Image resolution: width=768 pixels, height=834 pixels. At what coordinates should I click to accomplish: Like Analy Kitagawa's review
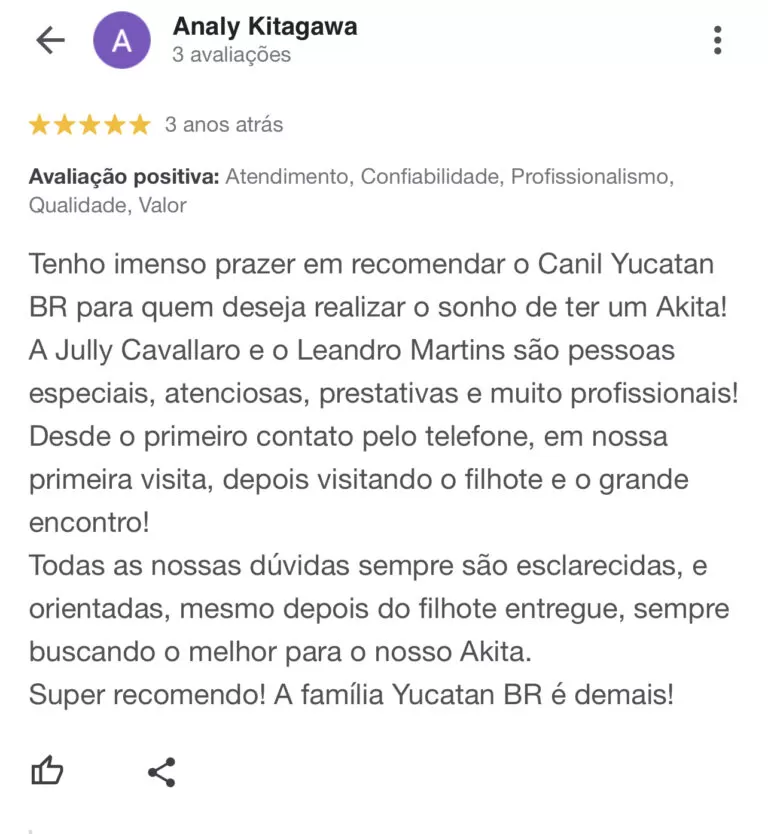pyautogui.click(x=48, y=771)
